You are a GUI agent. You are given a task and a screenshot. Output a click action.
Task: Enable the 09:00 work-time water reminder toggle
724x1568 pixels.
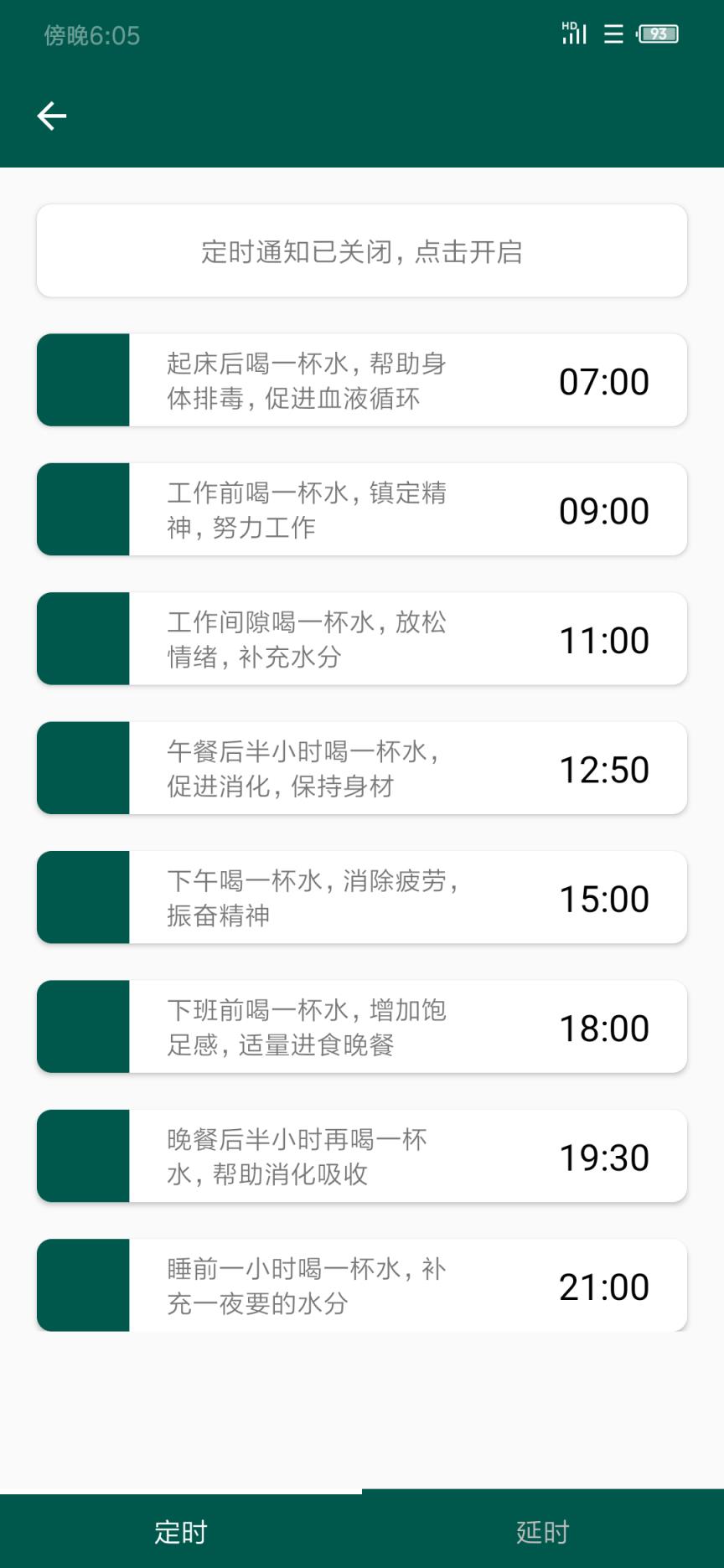[83, 509]
